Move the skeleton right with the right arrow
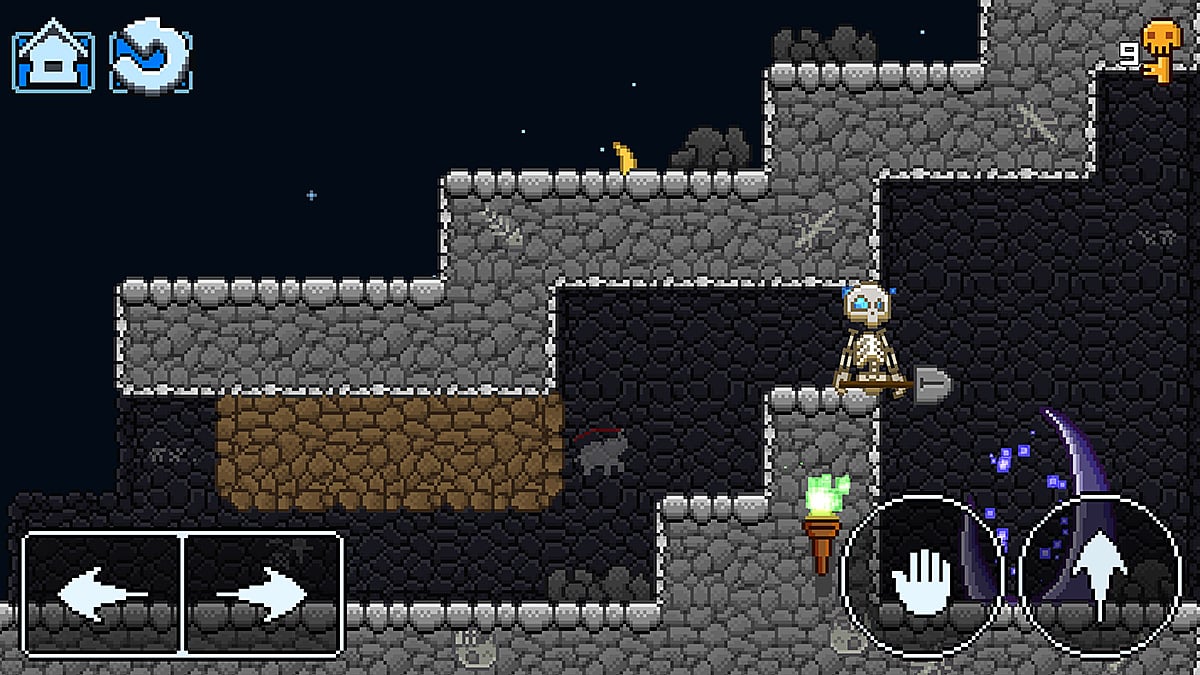This screenshot has height=675, width=1200. pos(263,594)
